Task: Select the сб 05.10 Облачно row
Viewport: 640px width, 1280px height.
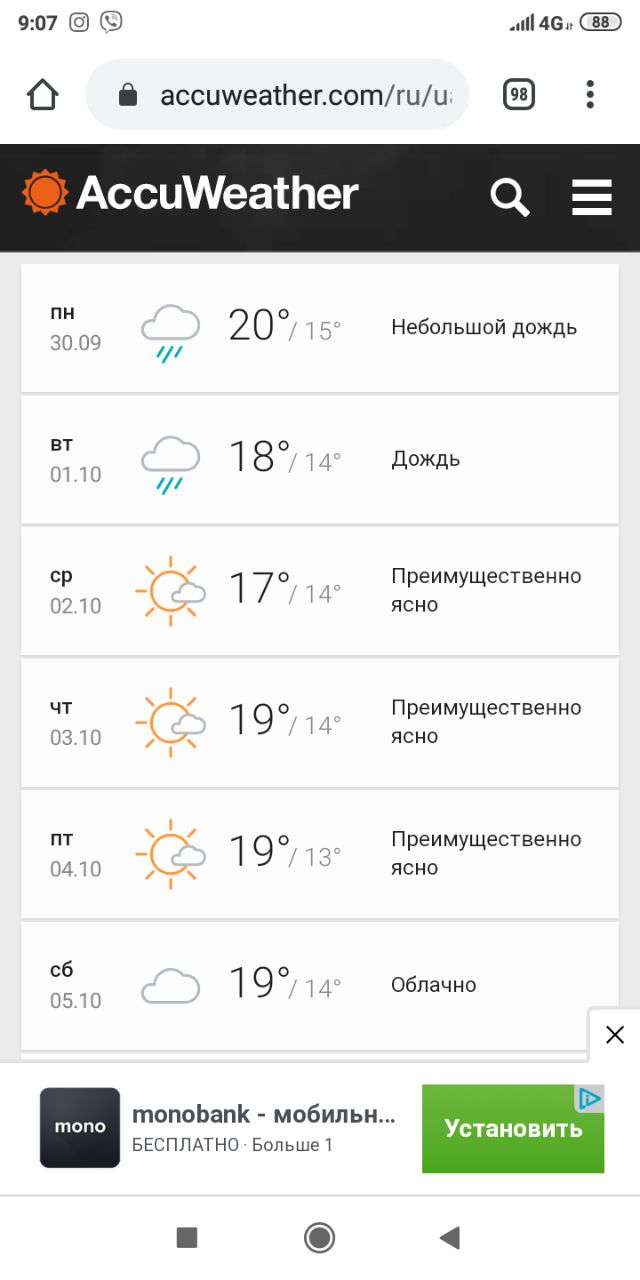Action: click(x=320, y=986)
